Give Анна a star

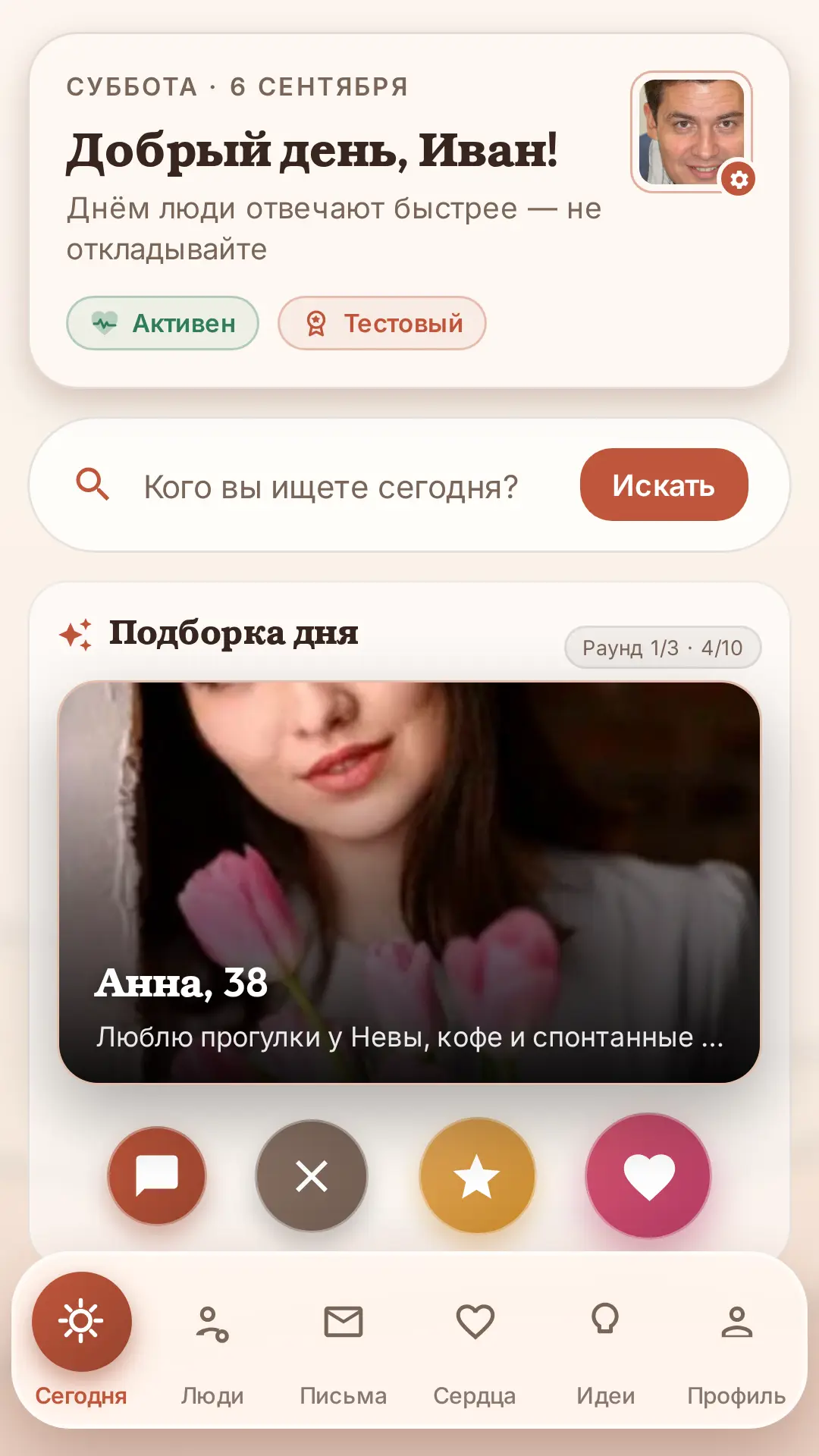click(x=477, y=1176)
